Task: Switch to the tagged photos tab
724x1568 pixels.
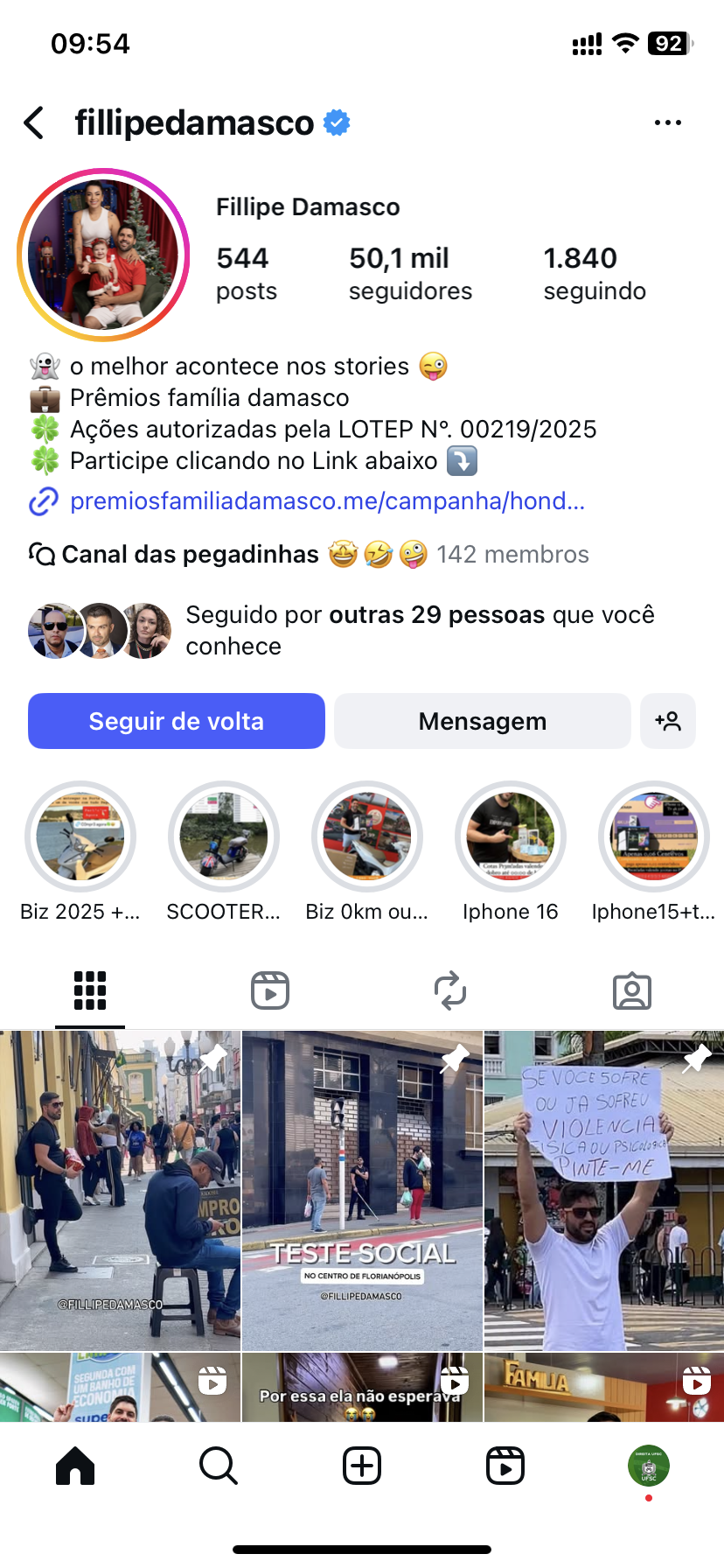Action: pos(631,990)
